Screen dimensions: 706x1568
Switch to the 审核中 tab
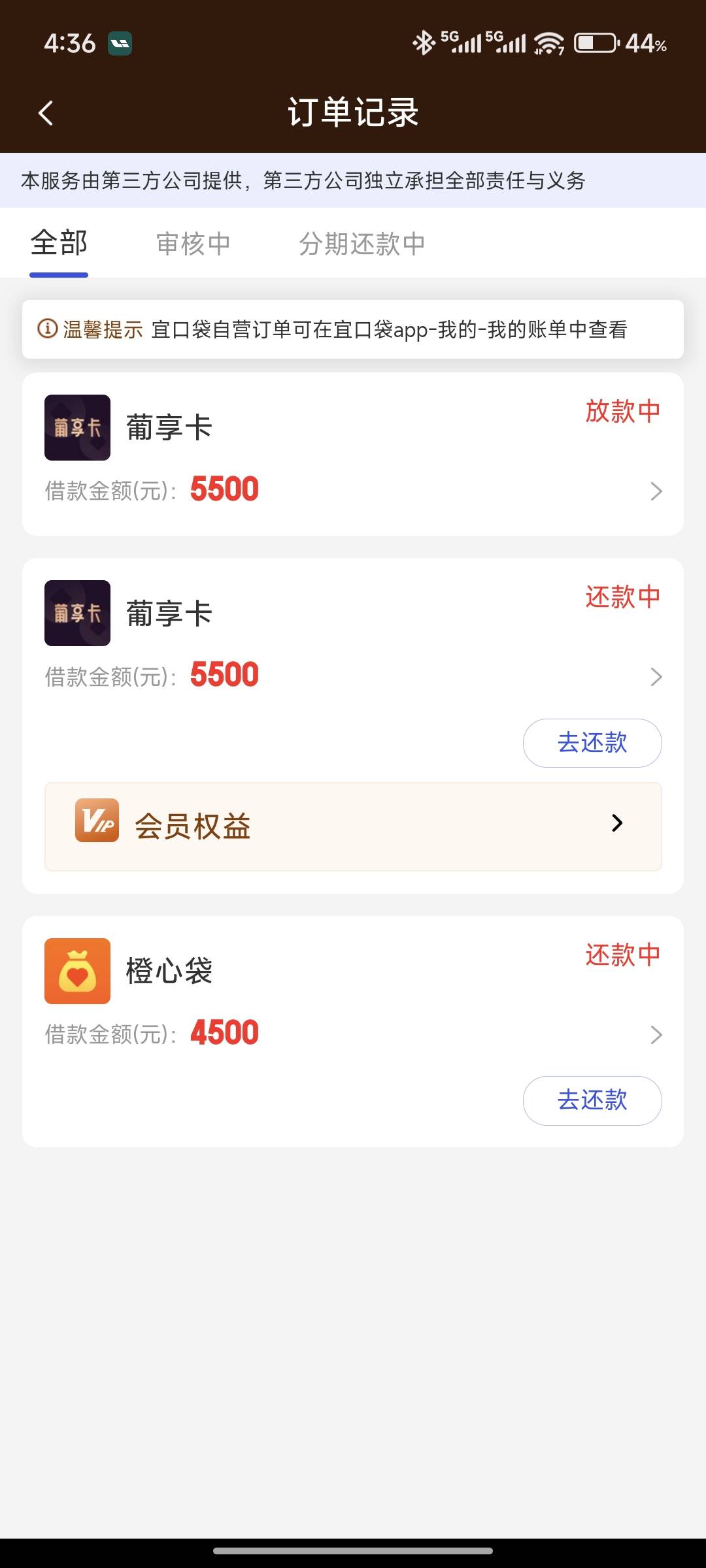coord(193,244)
